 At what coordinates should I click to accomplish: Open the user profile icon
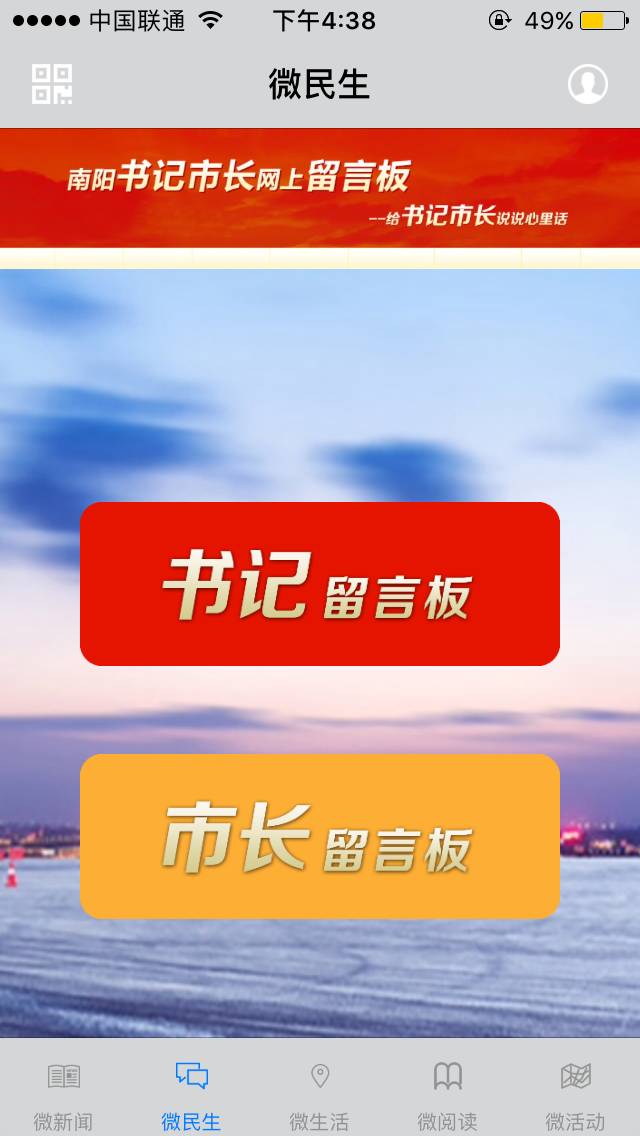tap(588, 85)
